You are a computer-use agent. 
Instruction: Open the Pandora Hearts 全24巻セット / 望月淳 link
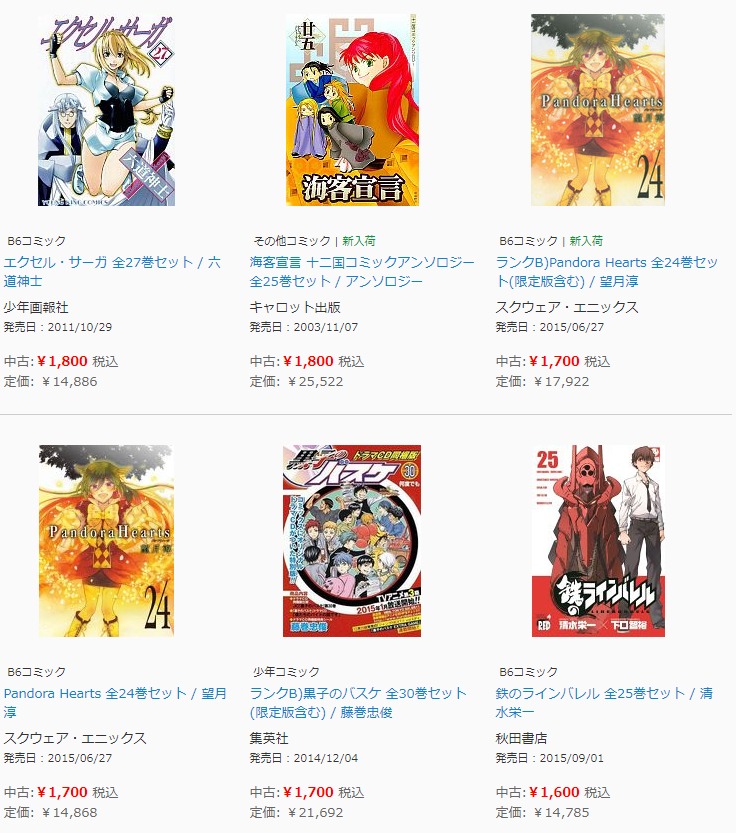click(x=114, y=703)
